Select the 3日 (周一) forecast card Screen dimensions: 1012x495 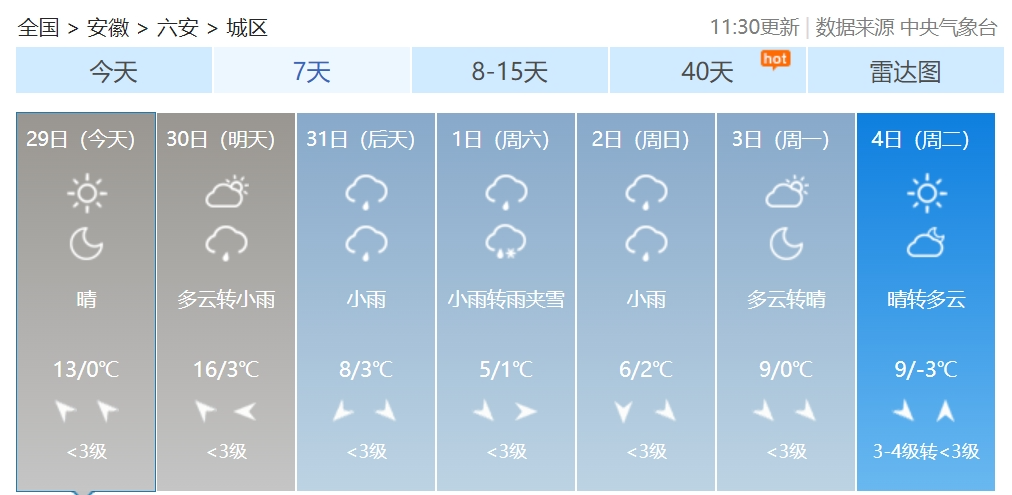[786, 300]
